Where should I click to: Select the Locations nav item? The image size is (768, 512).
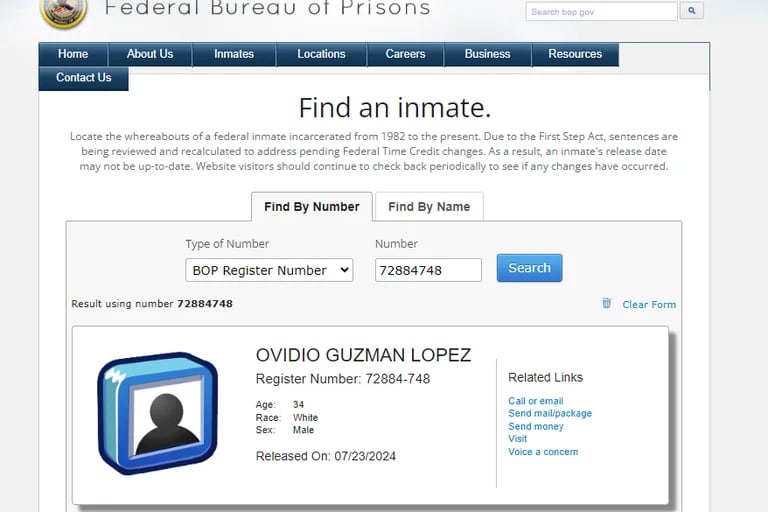tap(321, 54)
